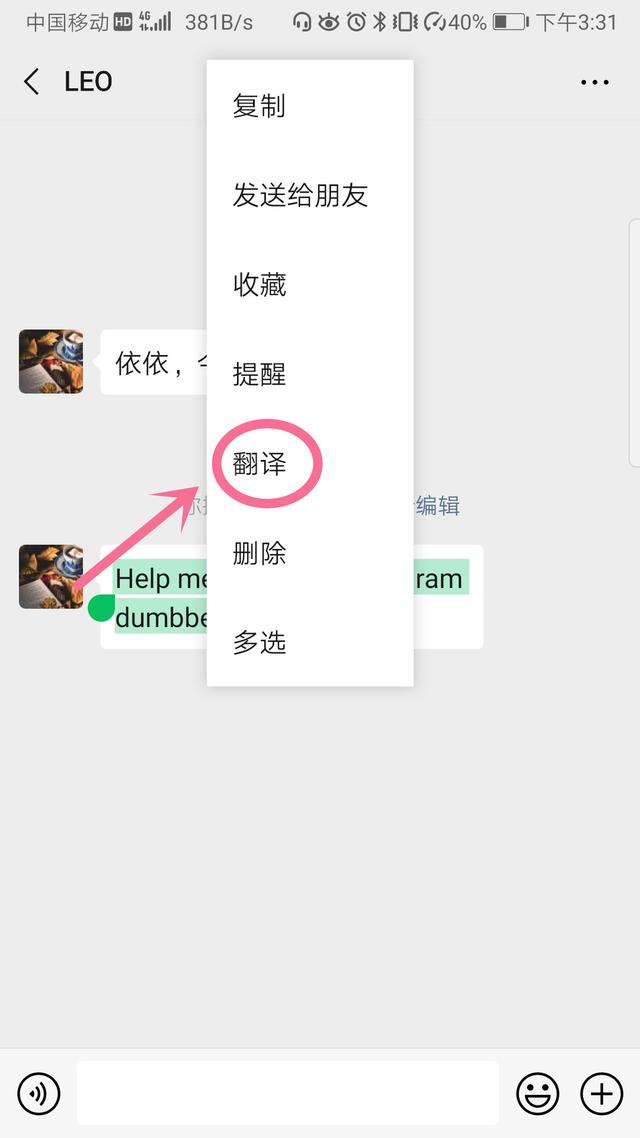
Task: Choose 多选 to multi-select messages
Action: [310, 642]
